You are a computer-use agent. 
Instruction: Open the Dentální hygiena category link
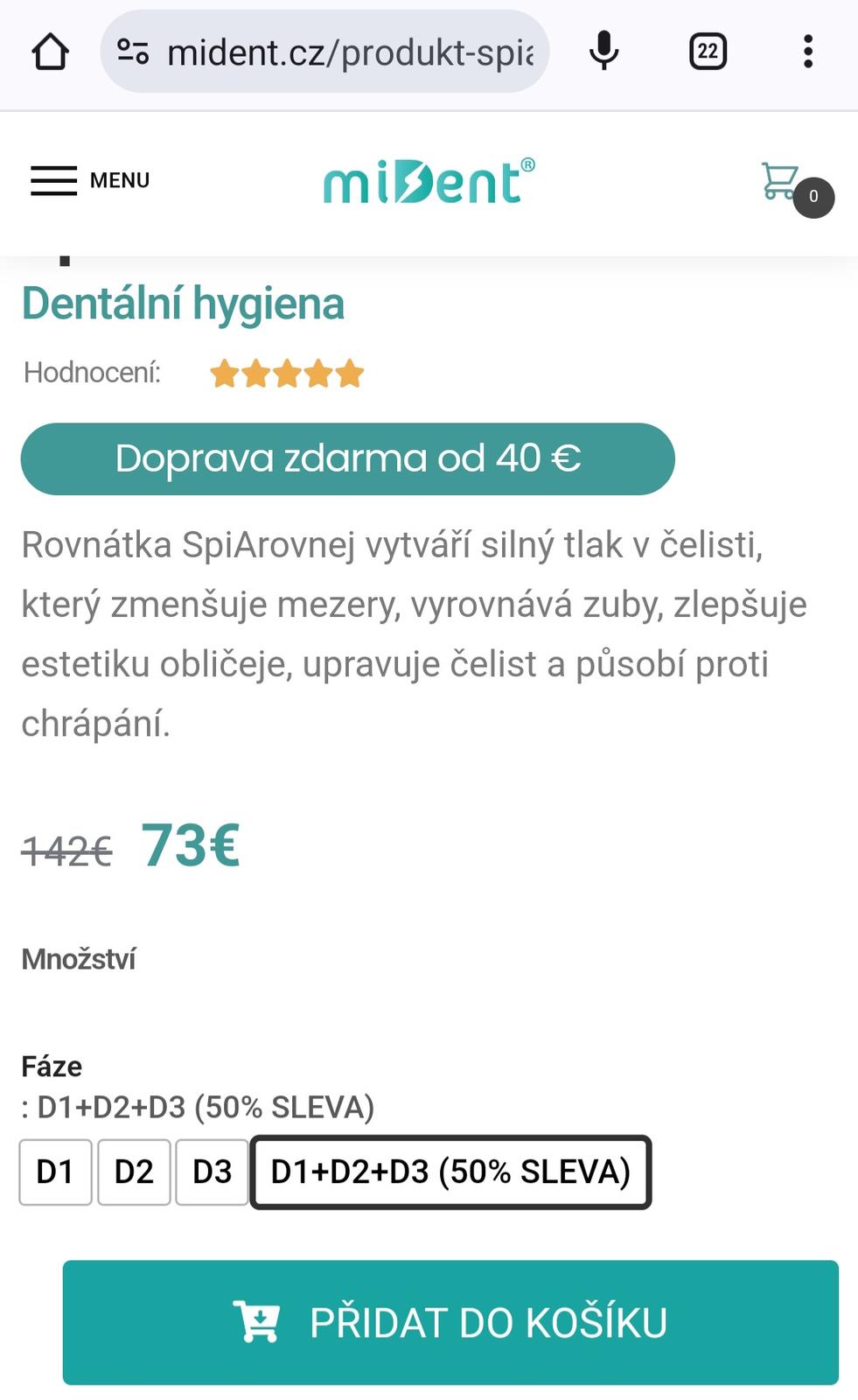click(183, 304)
